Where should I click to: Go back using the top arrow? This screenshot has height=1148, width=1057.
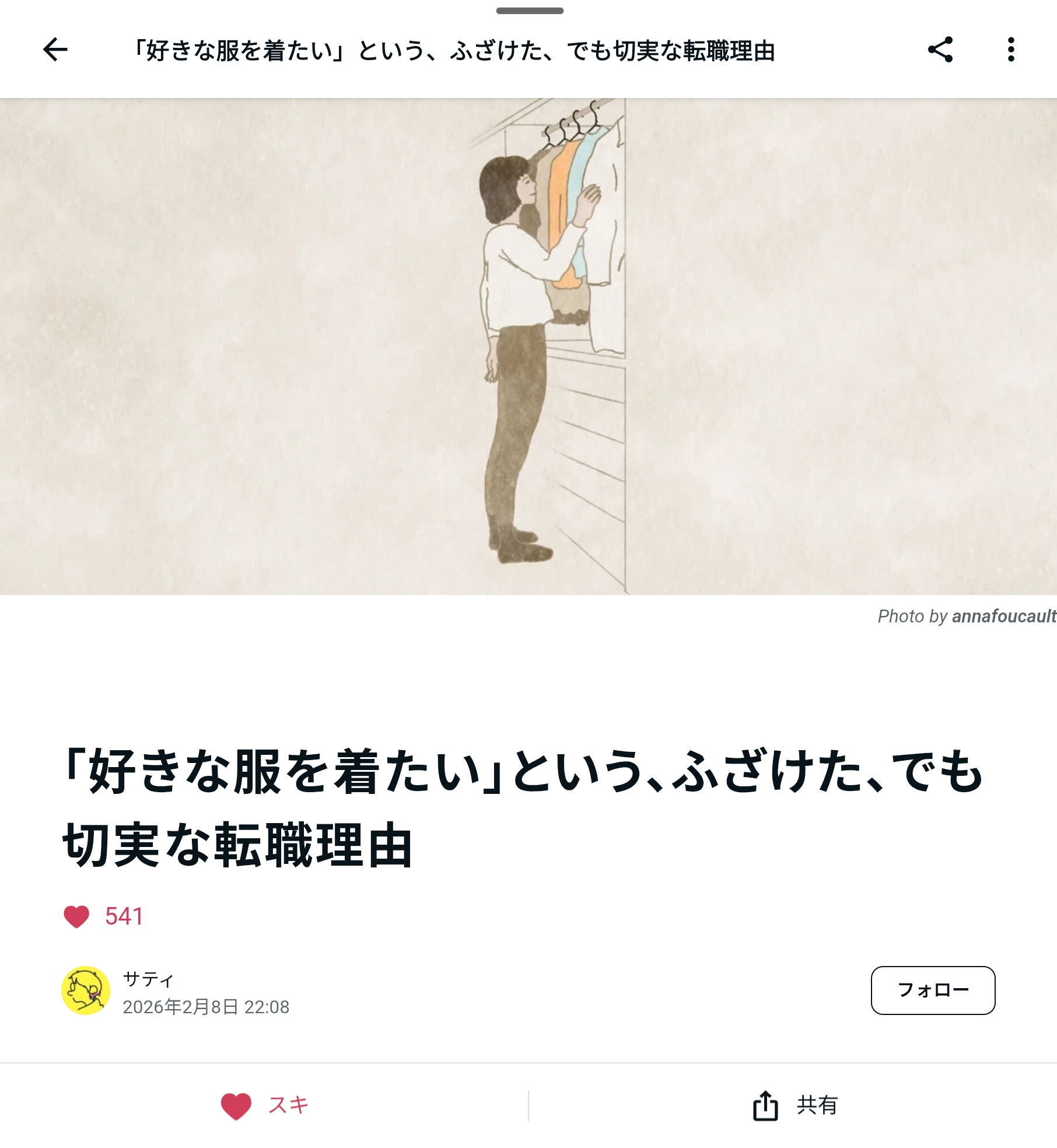[55, 50]
